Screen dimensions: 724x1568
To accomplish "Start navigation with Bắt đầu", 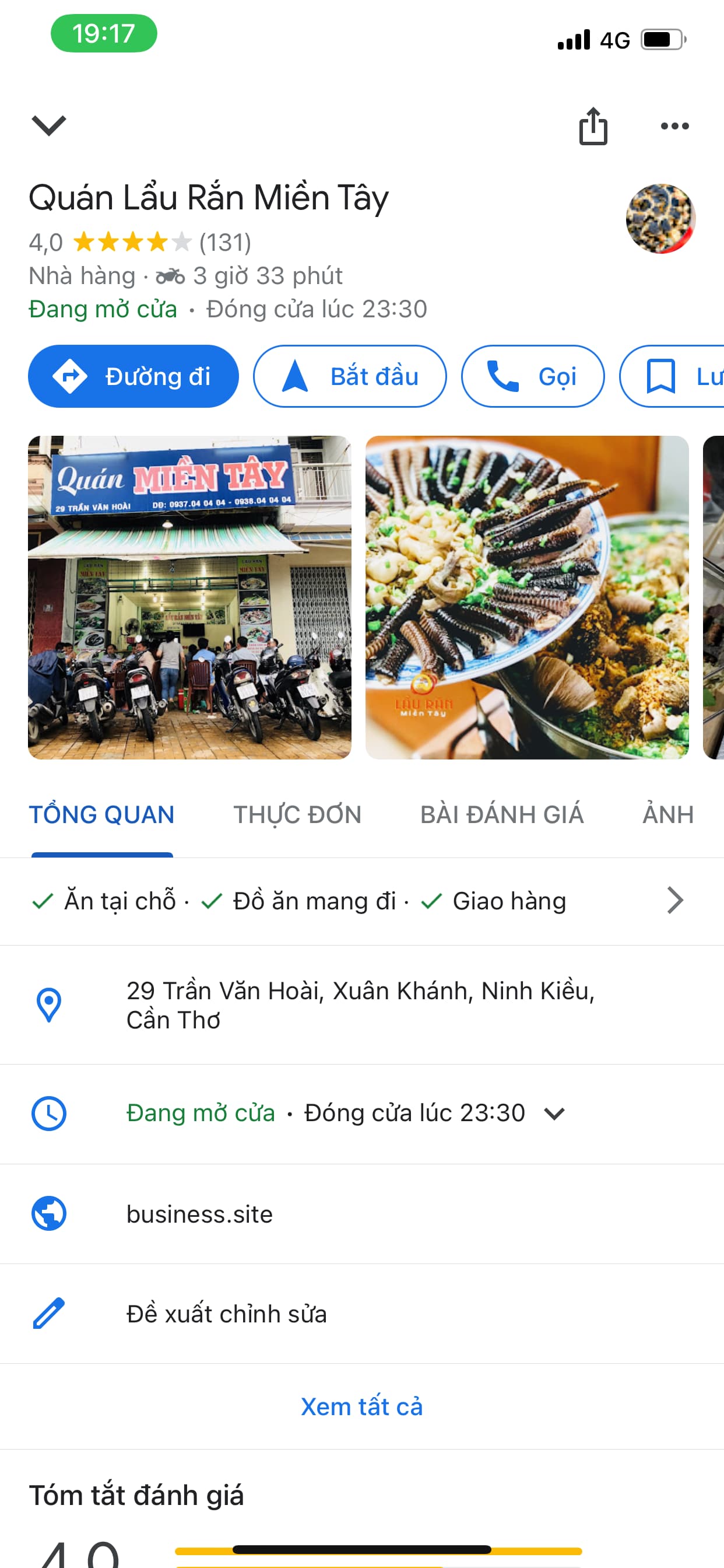I will pos(350,376).
